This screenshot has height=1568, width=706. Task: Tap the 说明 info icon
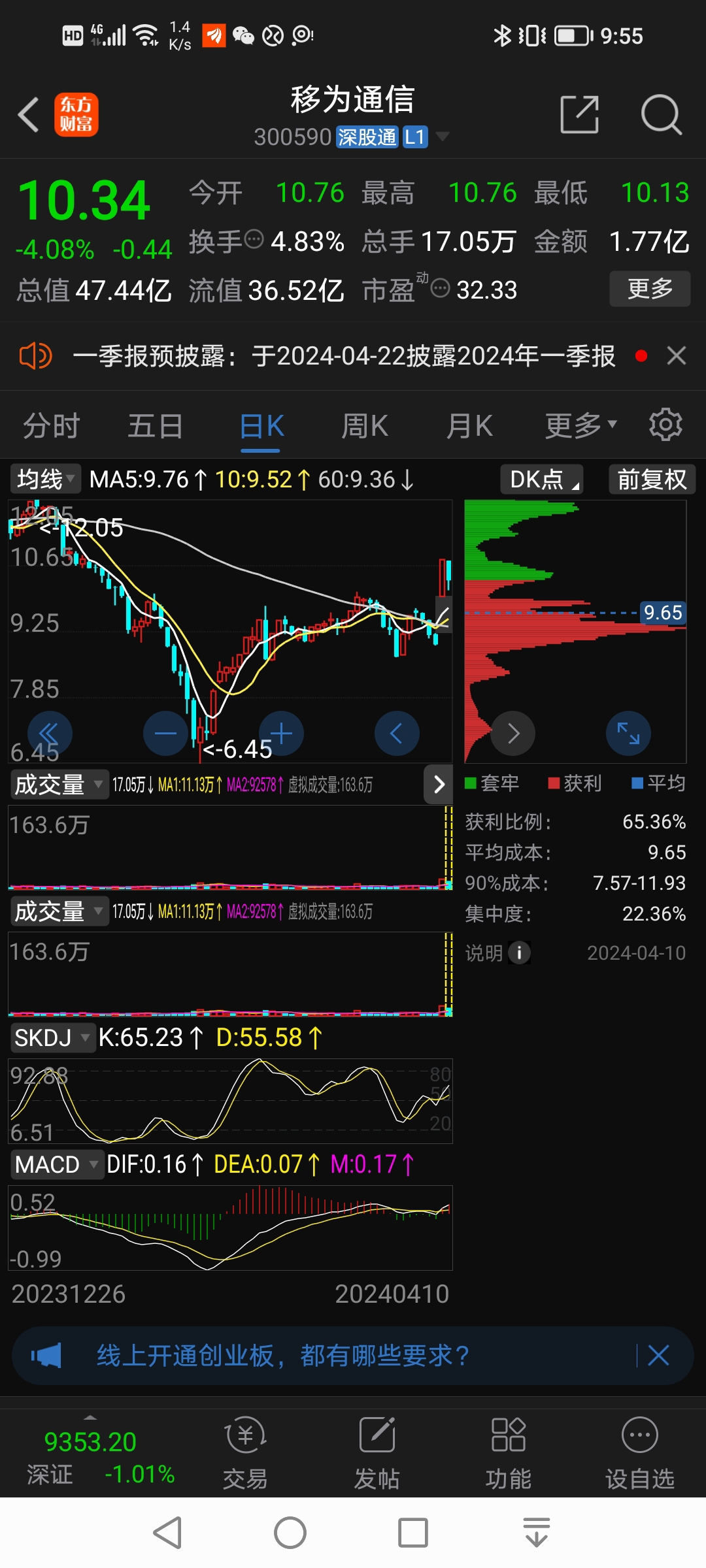tap(520, 953)
